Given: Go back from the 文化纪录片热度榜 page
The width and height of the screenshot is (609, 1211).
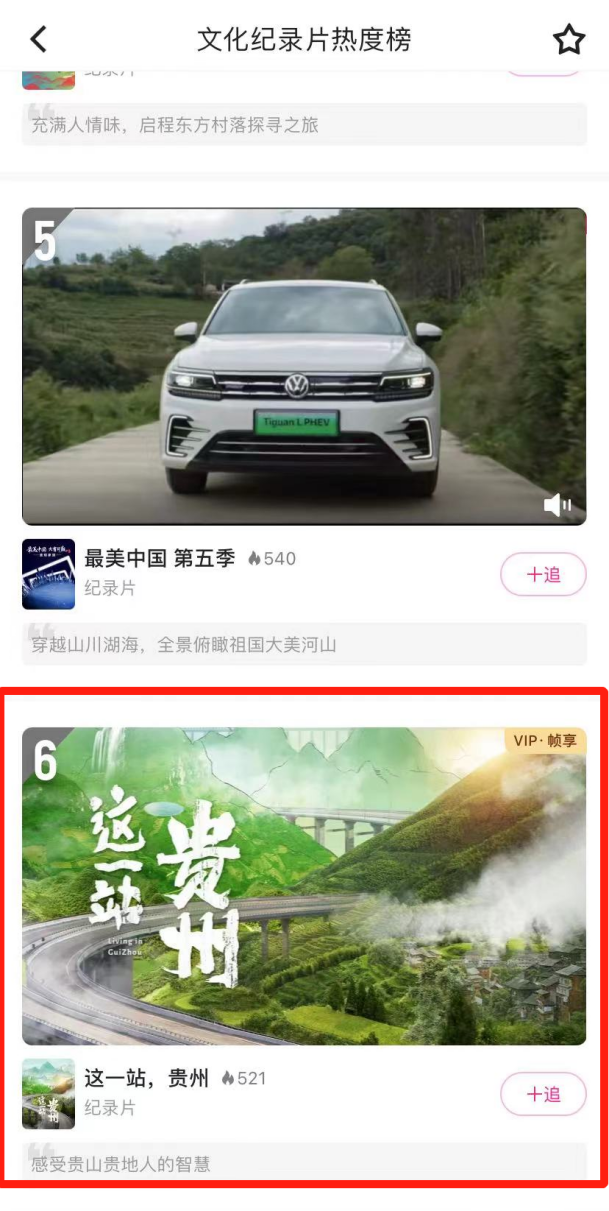Looking at the screenshot, I should (38, 40).
